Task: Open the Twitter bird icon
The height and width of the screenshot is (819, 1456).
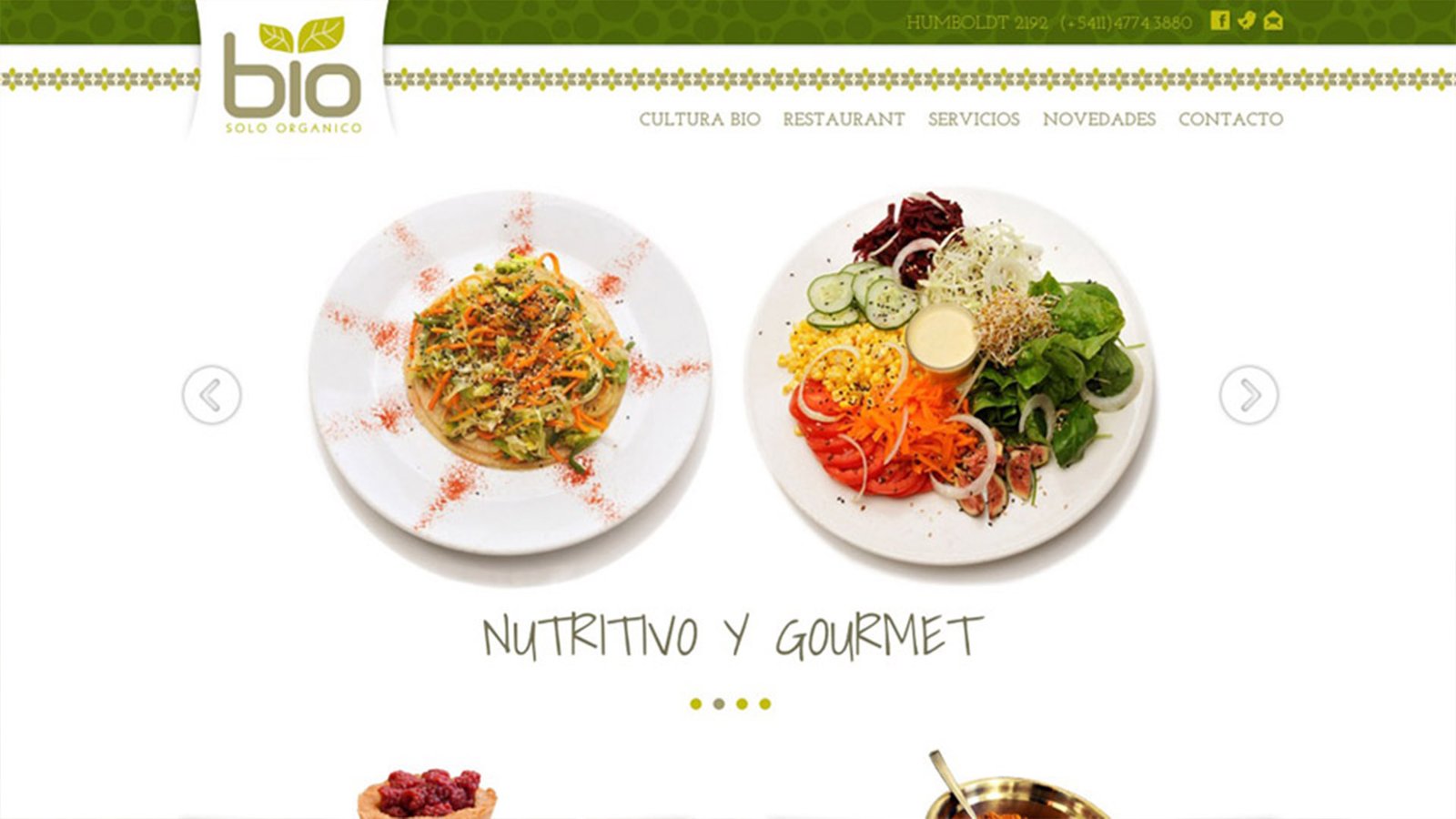Action: pos(1247,20)
